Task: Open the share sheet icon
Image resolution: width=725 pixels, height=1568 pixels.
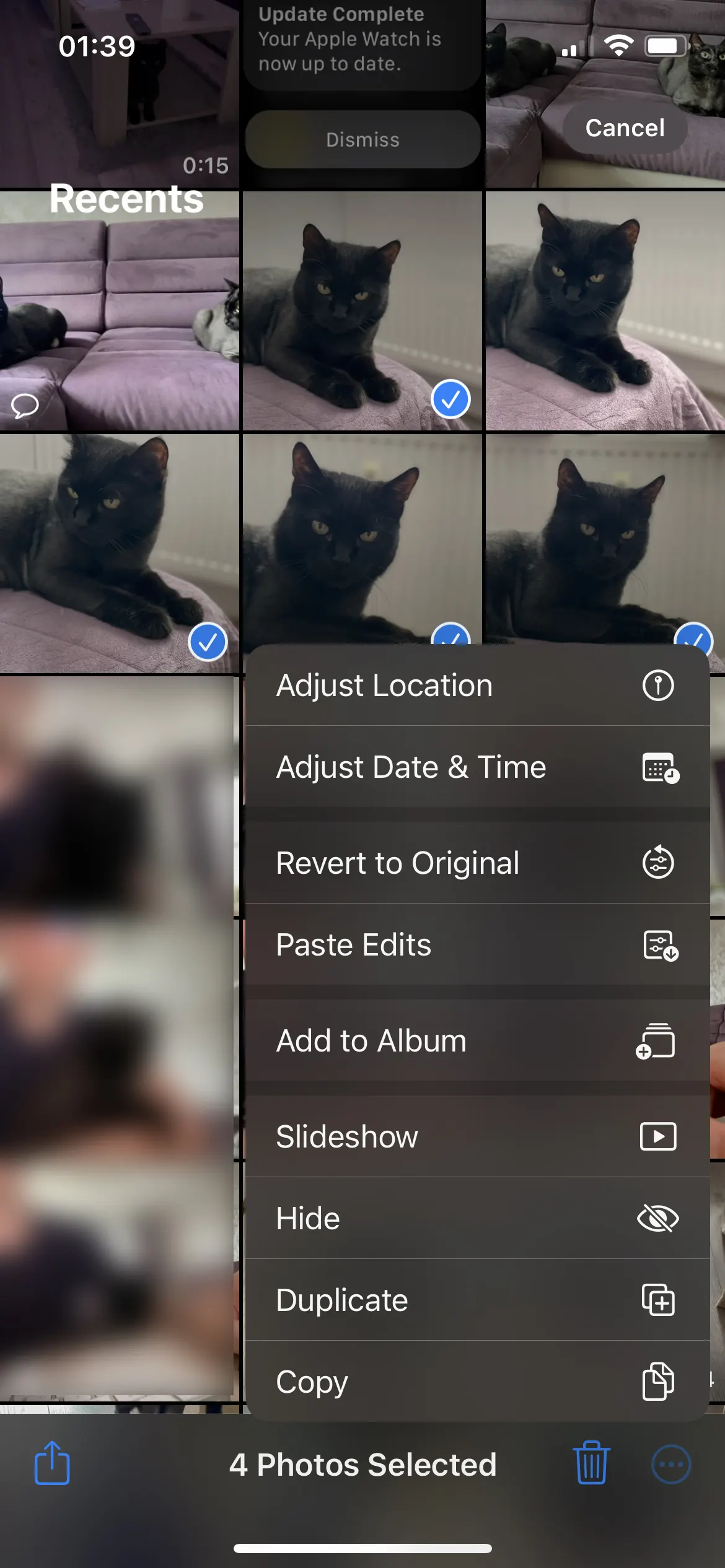Action: pos(52,1464)
